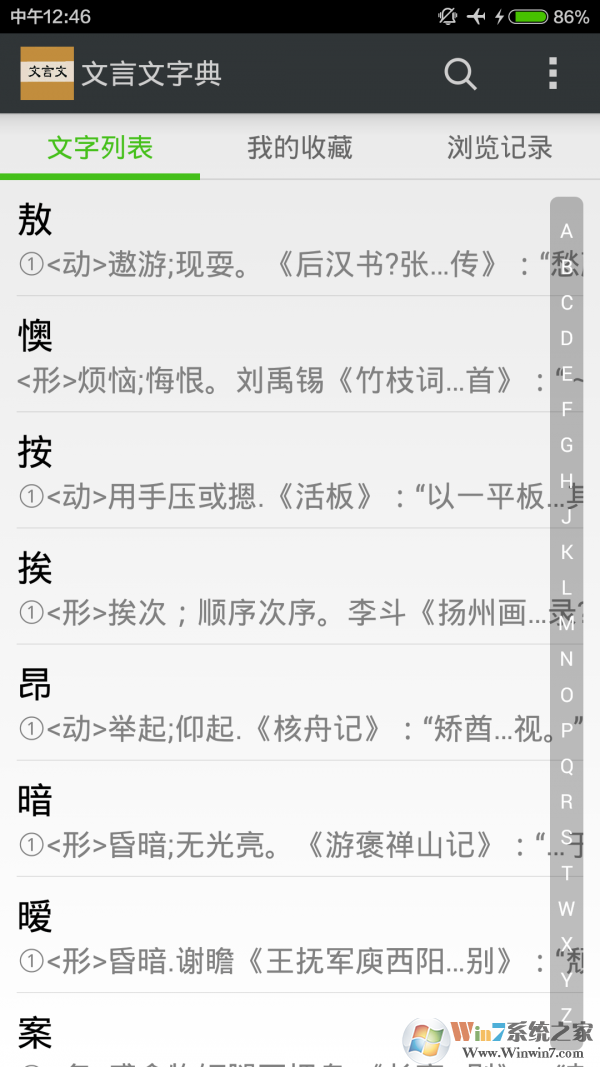
Task: Jump to letter T in the index
Action: click(x=567, y=873)
